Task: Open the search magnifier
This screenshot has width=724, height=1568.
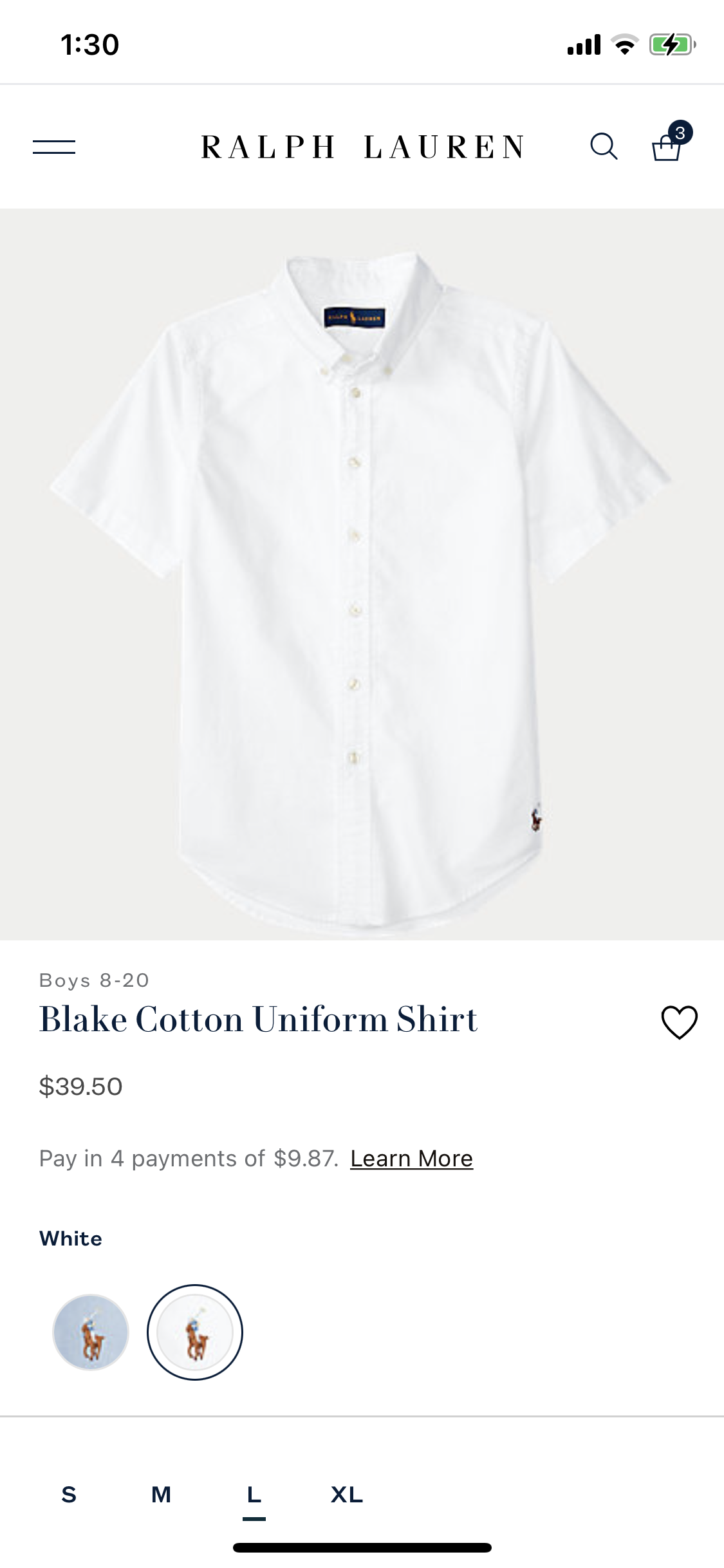Action: [604, 147]
